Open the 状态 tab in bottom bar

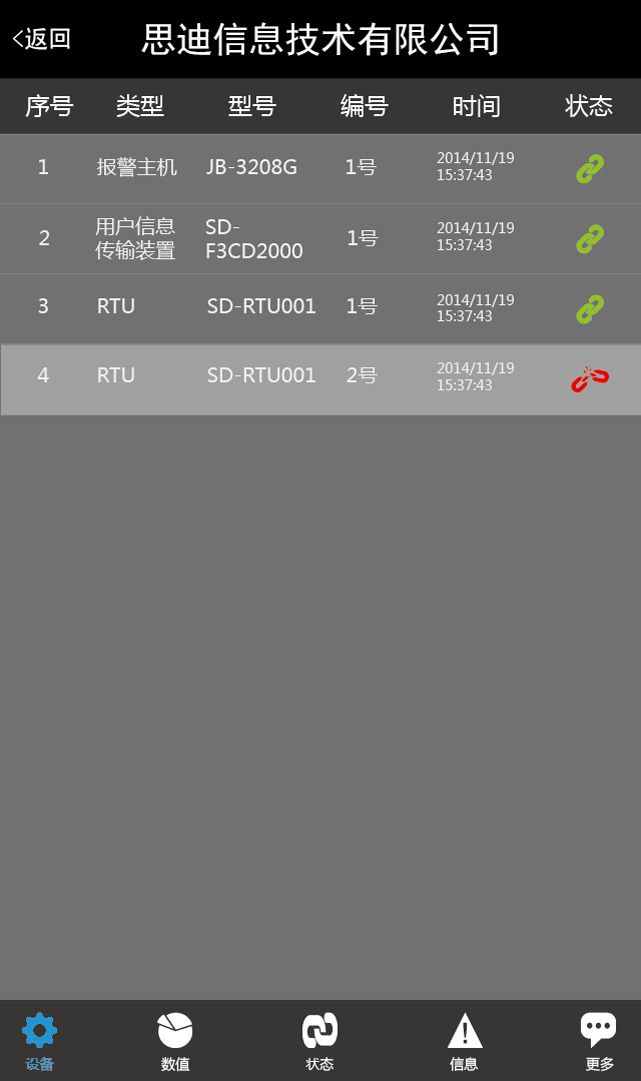click(320, 1041)
